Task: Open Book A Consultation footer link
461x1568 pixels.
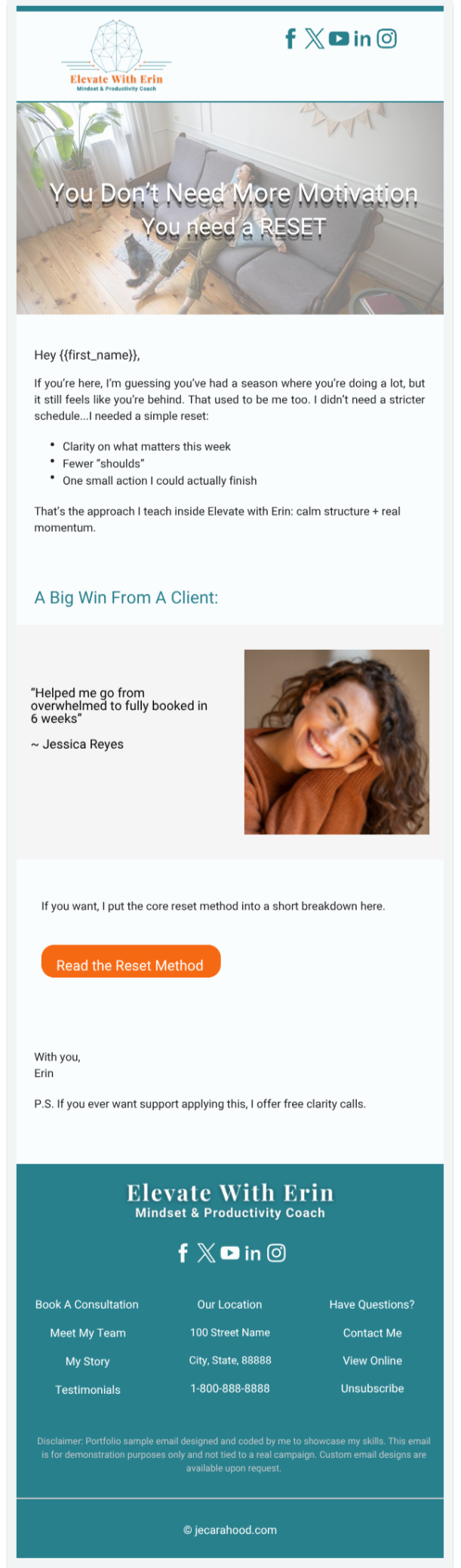Action: point(87,1304)
